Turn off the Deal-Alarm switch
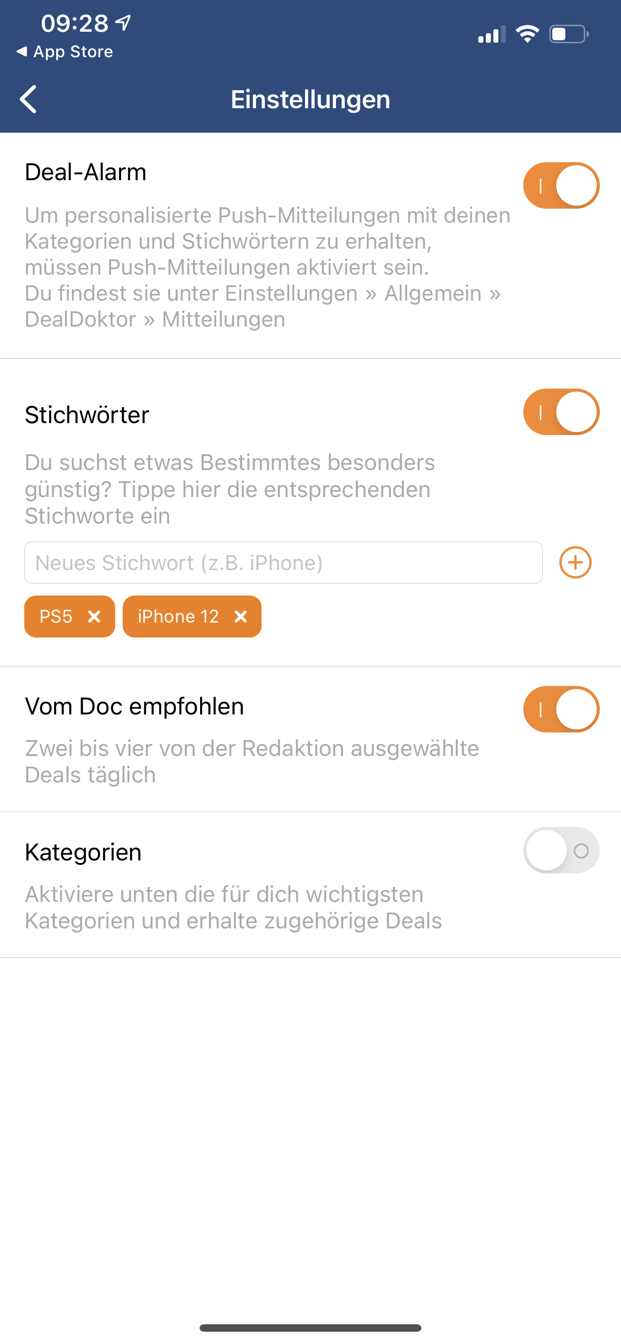 (561, 186)
